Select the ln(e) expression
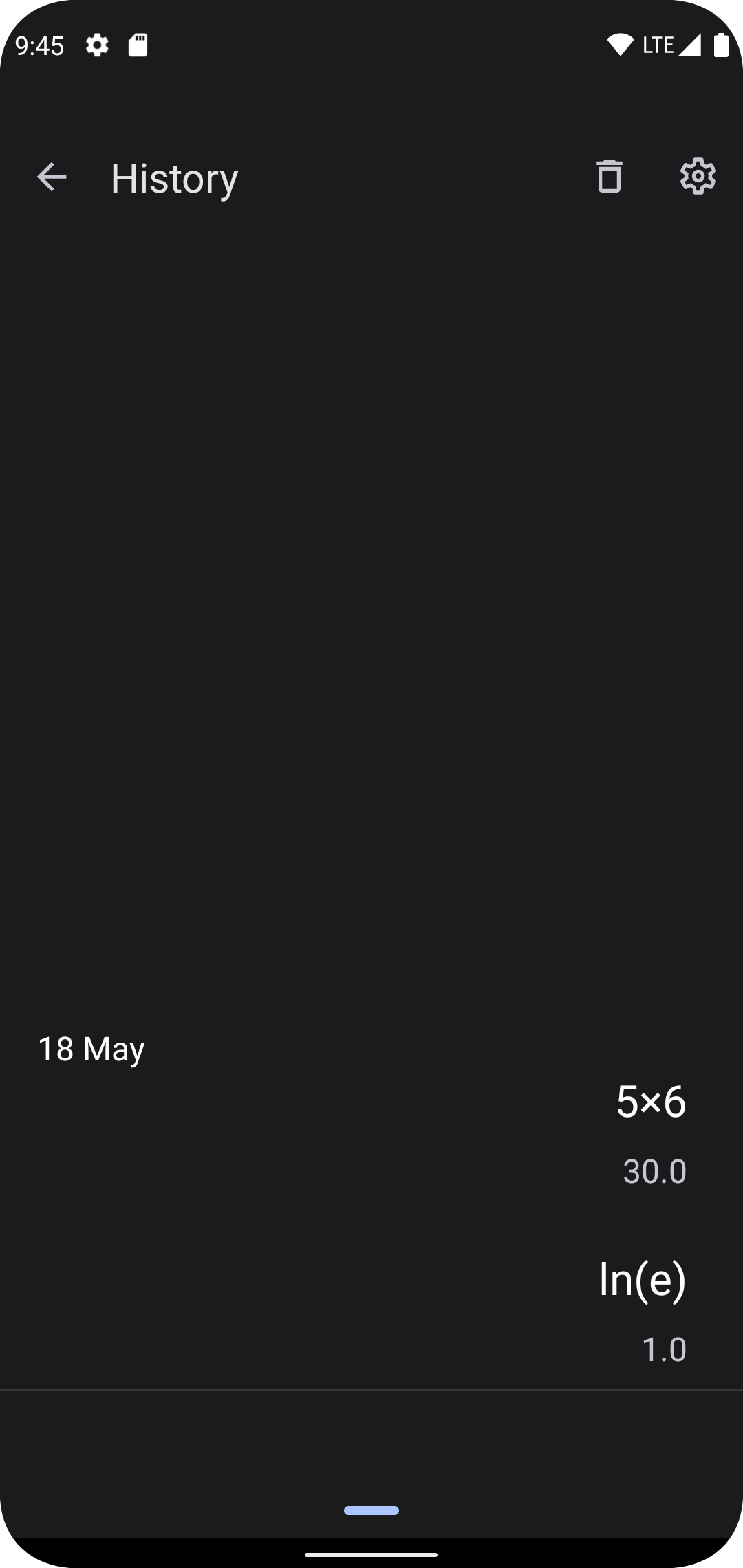 point(642,1280)
